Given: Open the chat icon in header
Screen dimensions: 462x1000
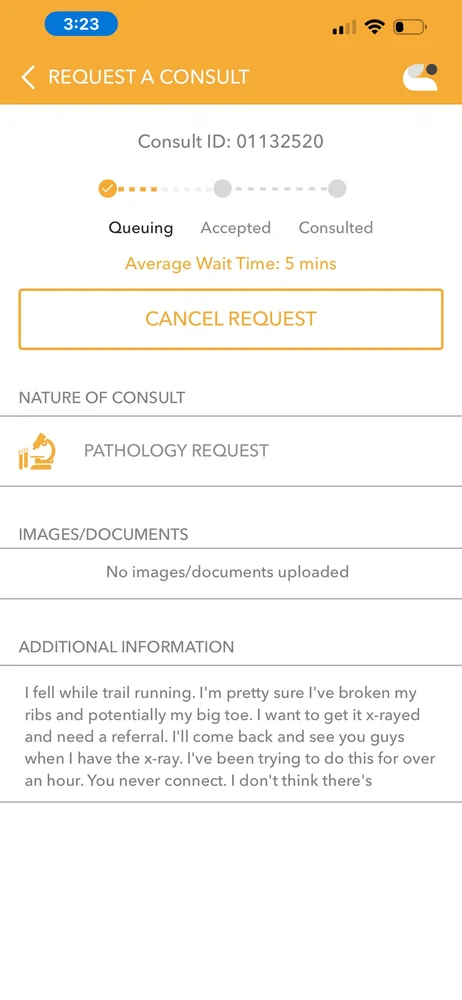Looking at the screenshot, I should pos(420,77).
